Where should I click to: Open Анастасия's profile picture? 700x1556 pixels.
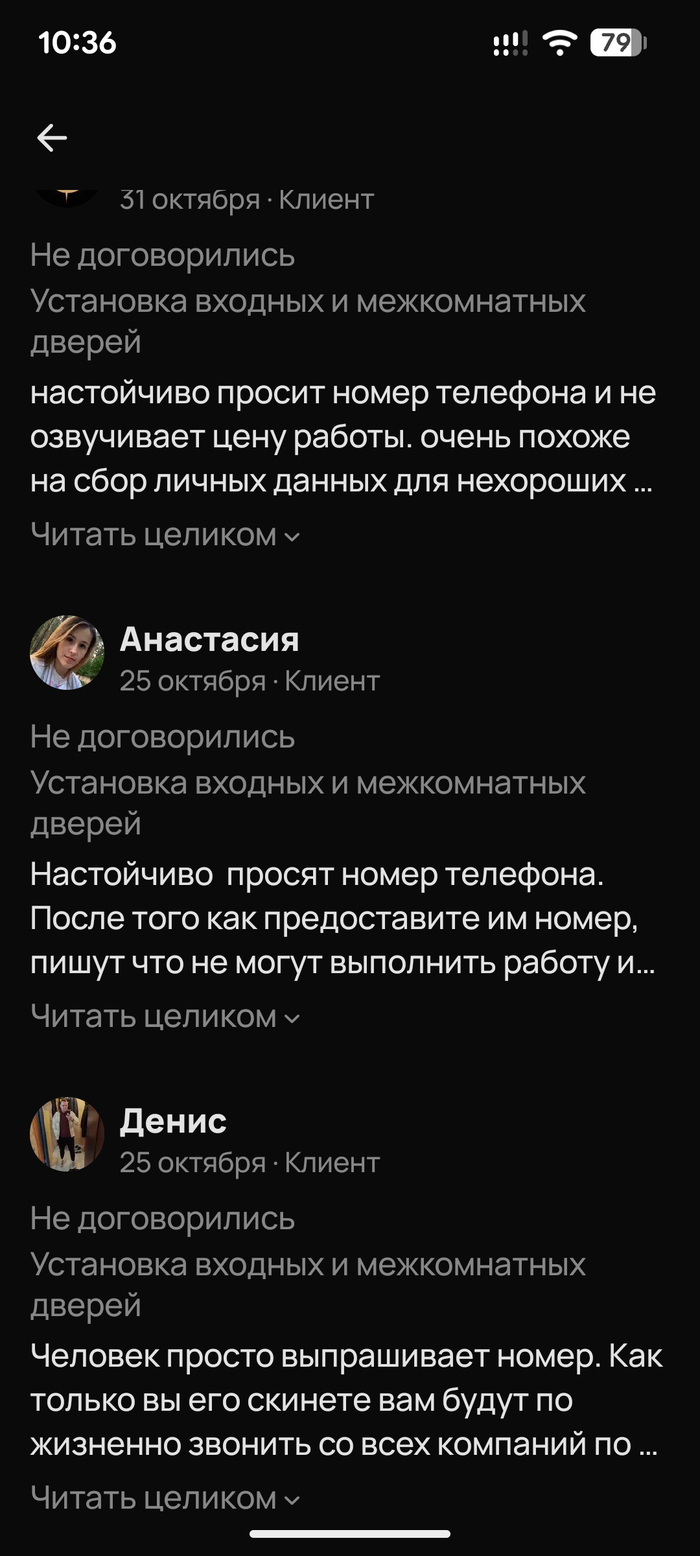(67, 653)
